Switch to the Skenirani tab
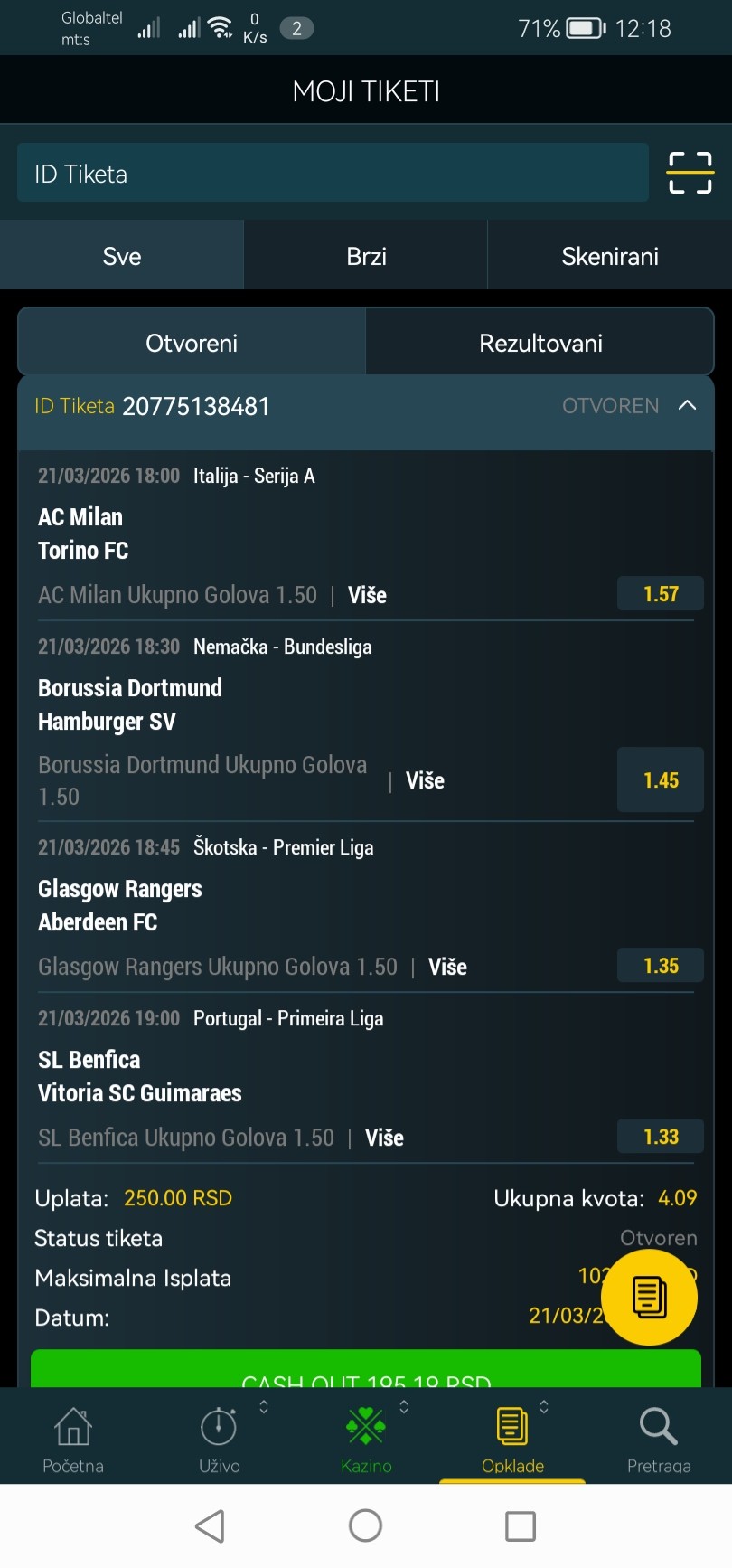 coord(610,256)
